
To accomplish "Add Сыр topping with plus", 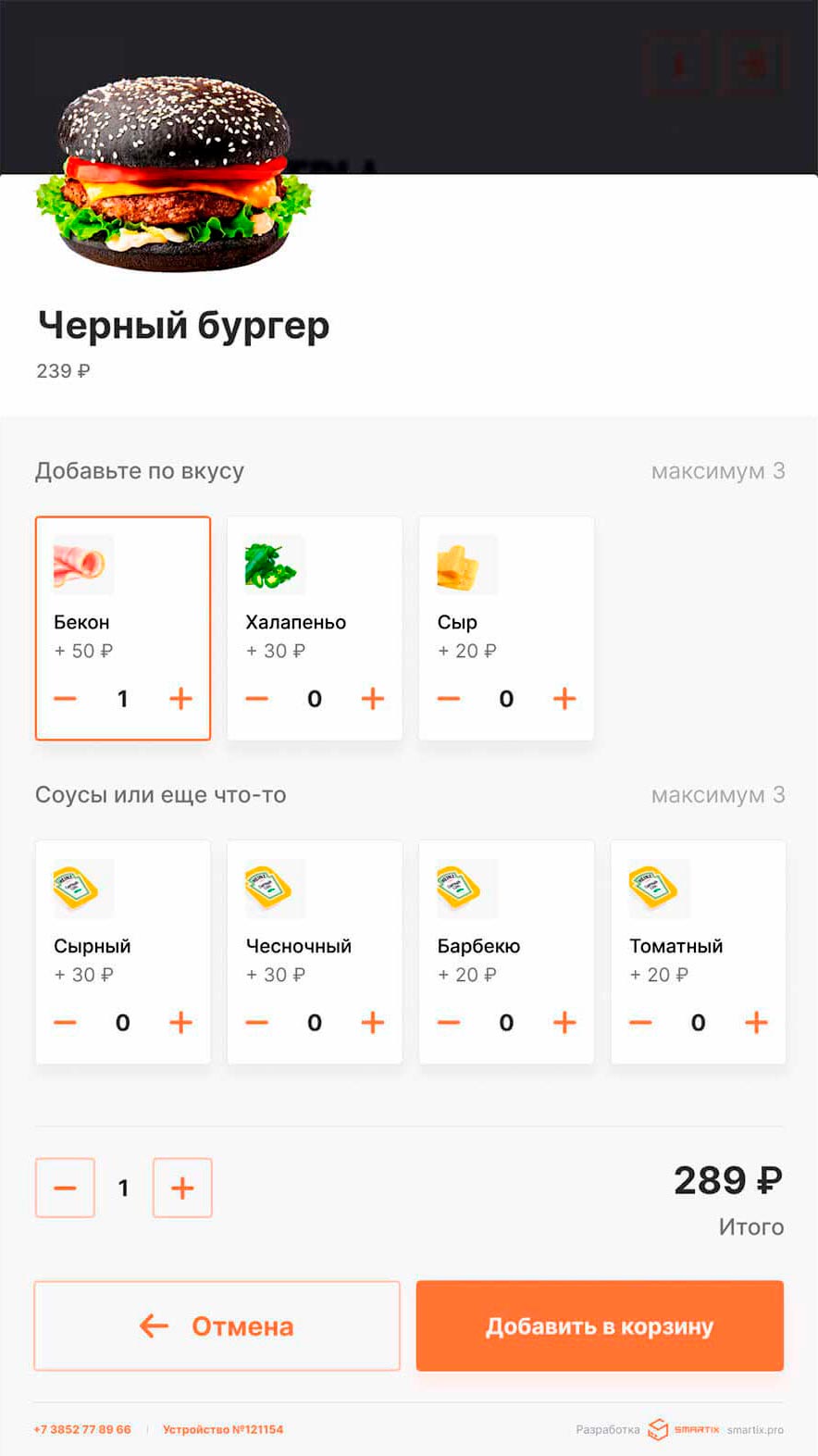I will point(564,699).
